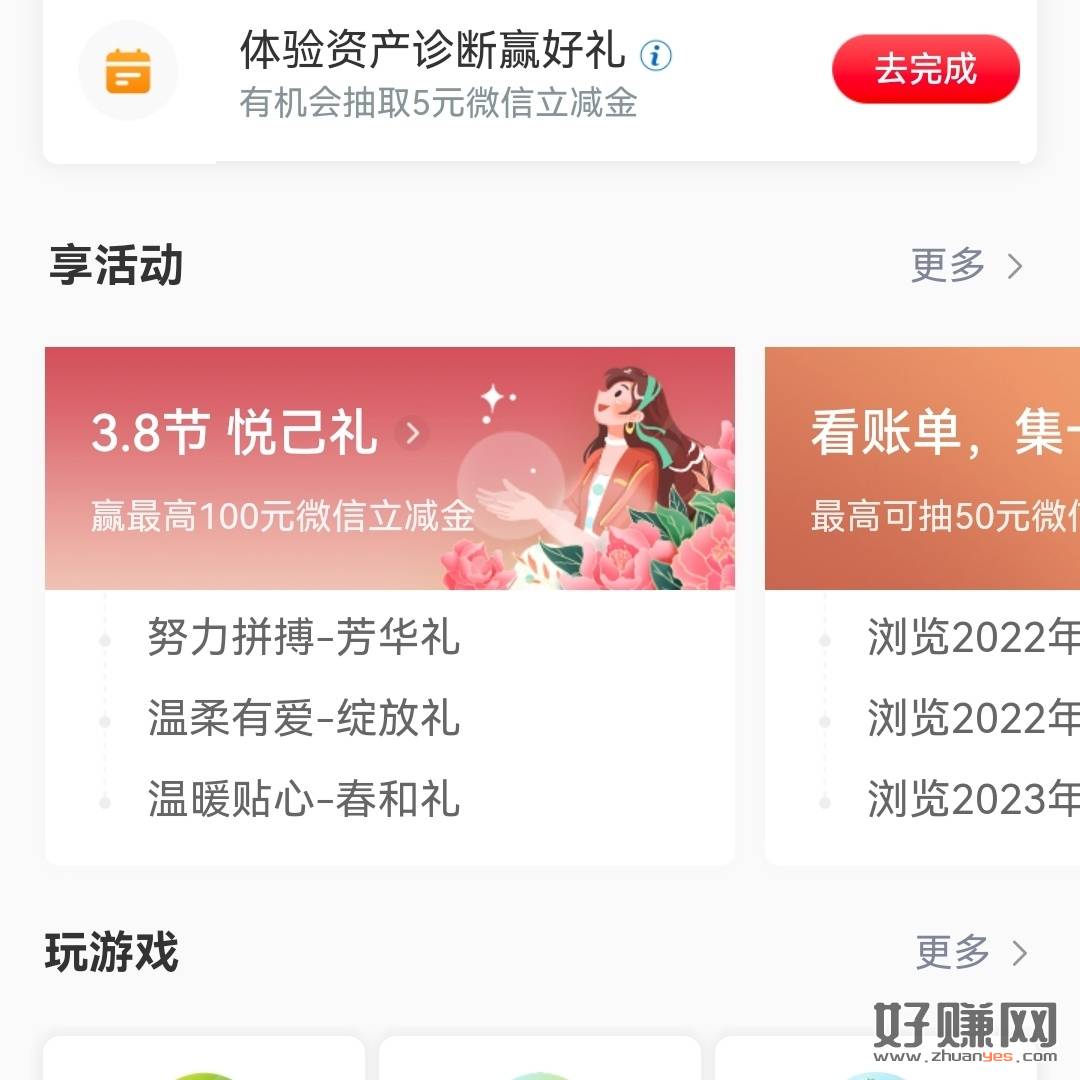Image resolution: width=1080 pixels, height=1080 pixels.
Task: Open 更多 in the 享活动 section
Action: pos(967,266)
